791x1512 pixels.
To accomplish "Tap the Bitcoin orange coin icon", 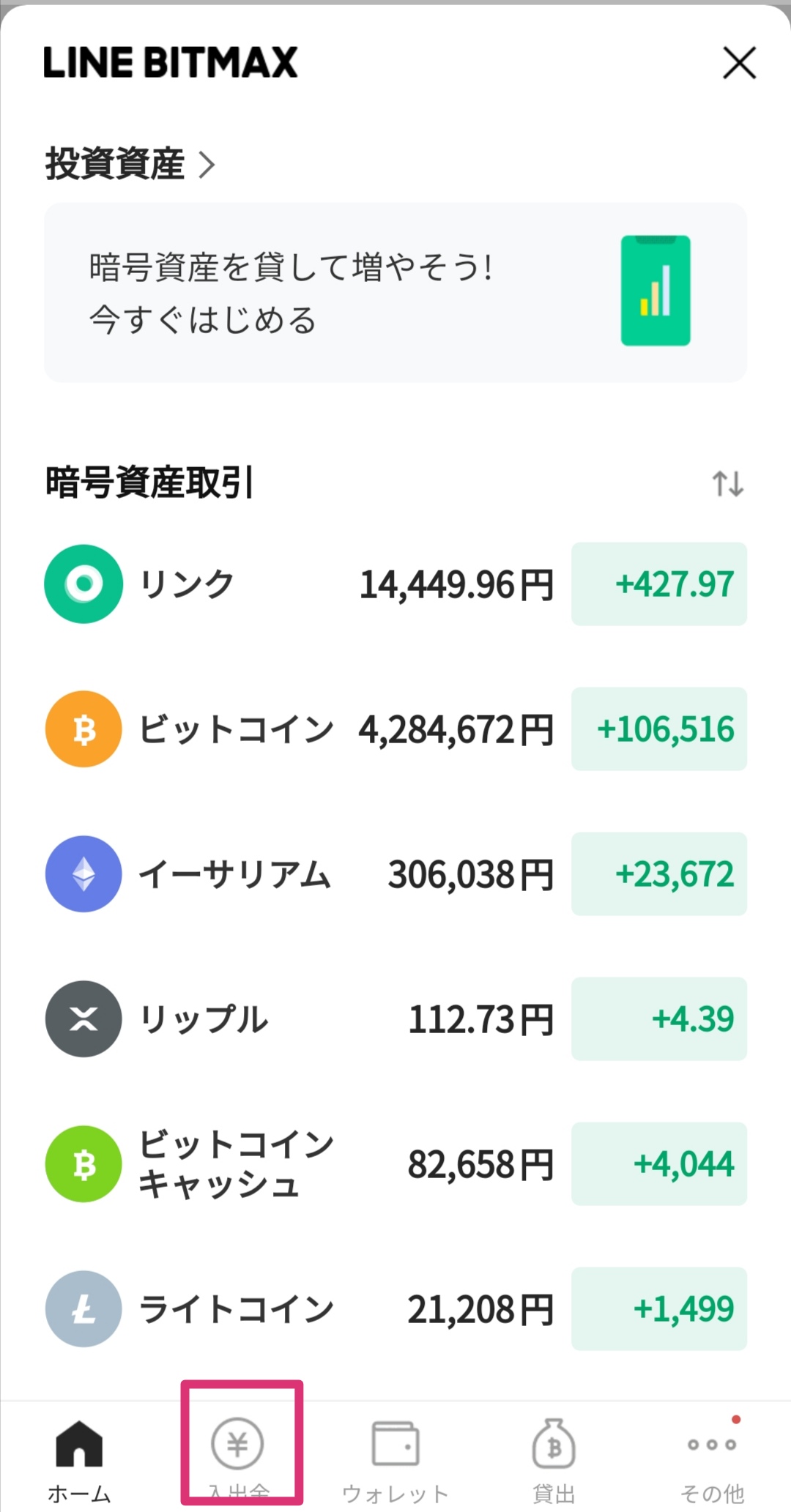I will coord(83,729).
